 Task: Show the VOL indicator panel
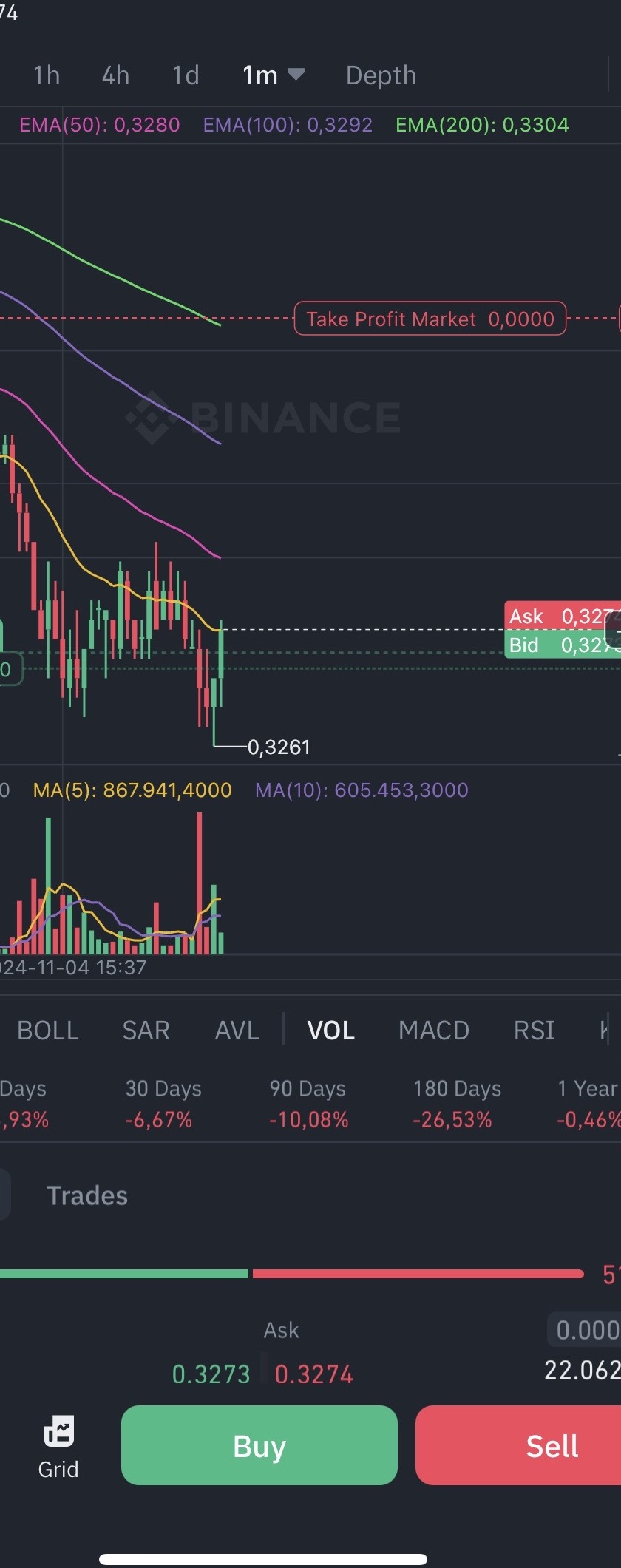[330, 1030]
